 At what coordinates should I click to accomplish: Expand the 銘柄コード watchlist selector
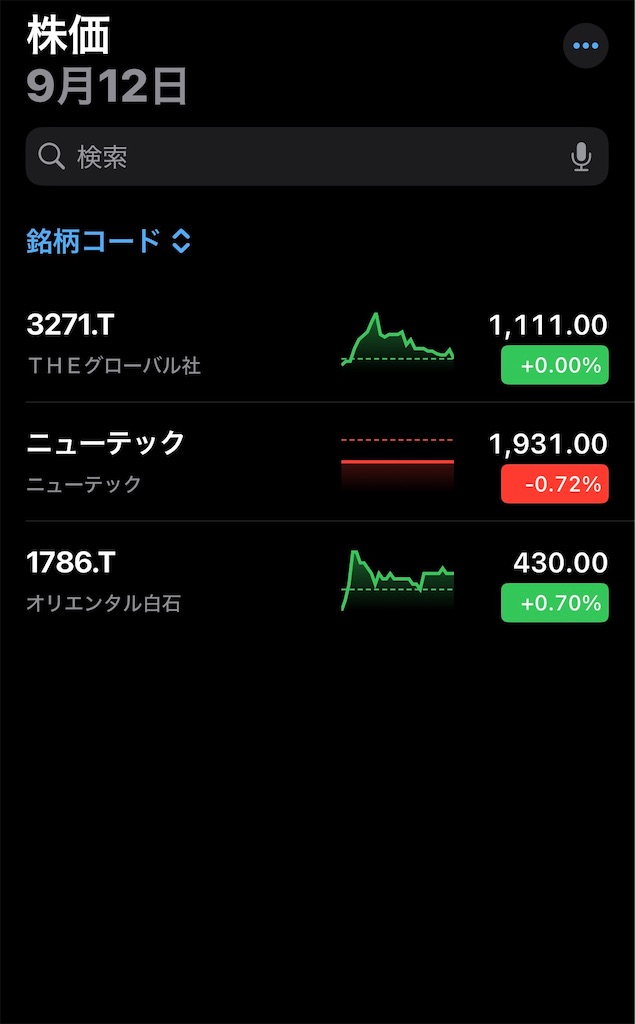(108, 241)
